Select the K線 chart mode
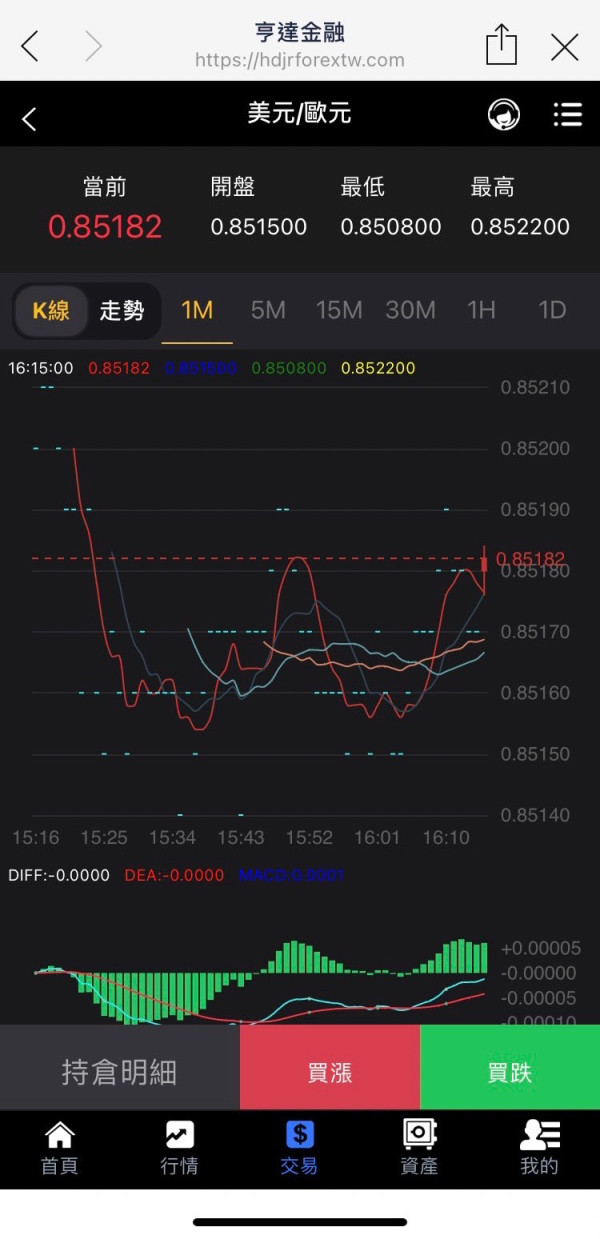The height and width of the screenshot is (1239, 600). click(51, 311)
